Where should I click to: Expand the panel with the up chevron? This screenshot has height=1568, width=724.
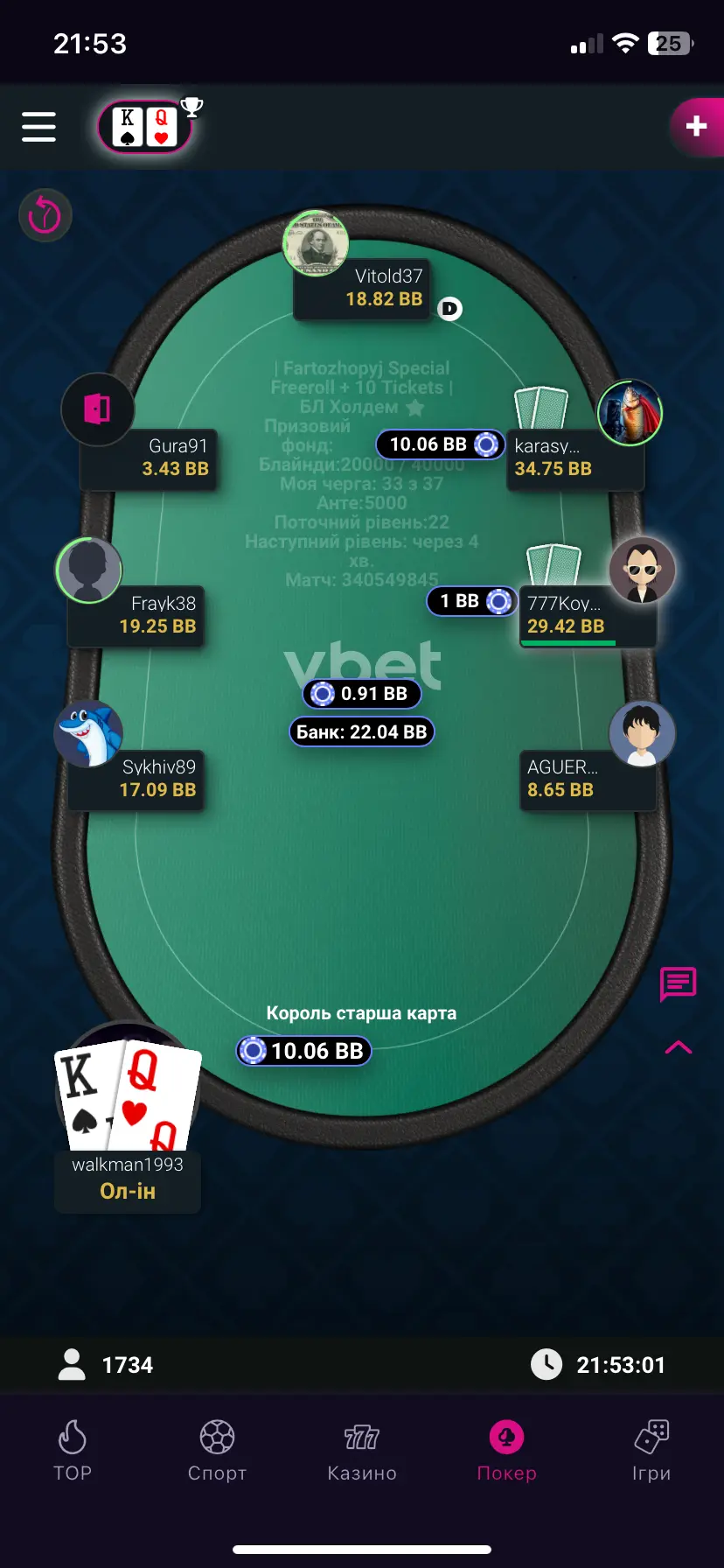679,1047
